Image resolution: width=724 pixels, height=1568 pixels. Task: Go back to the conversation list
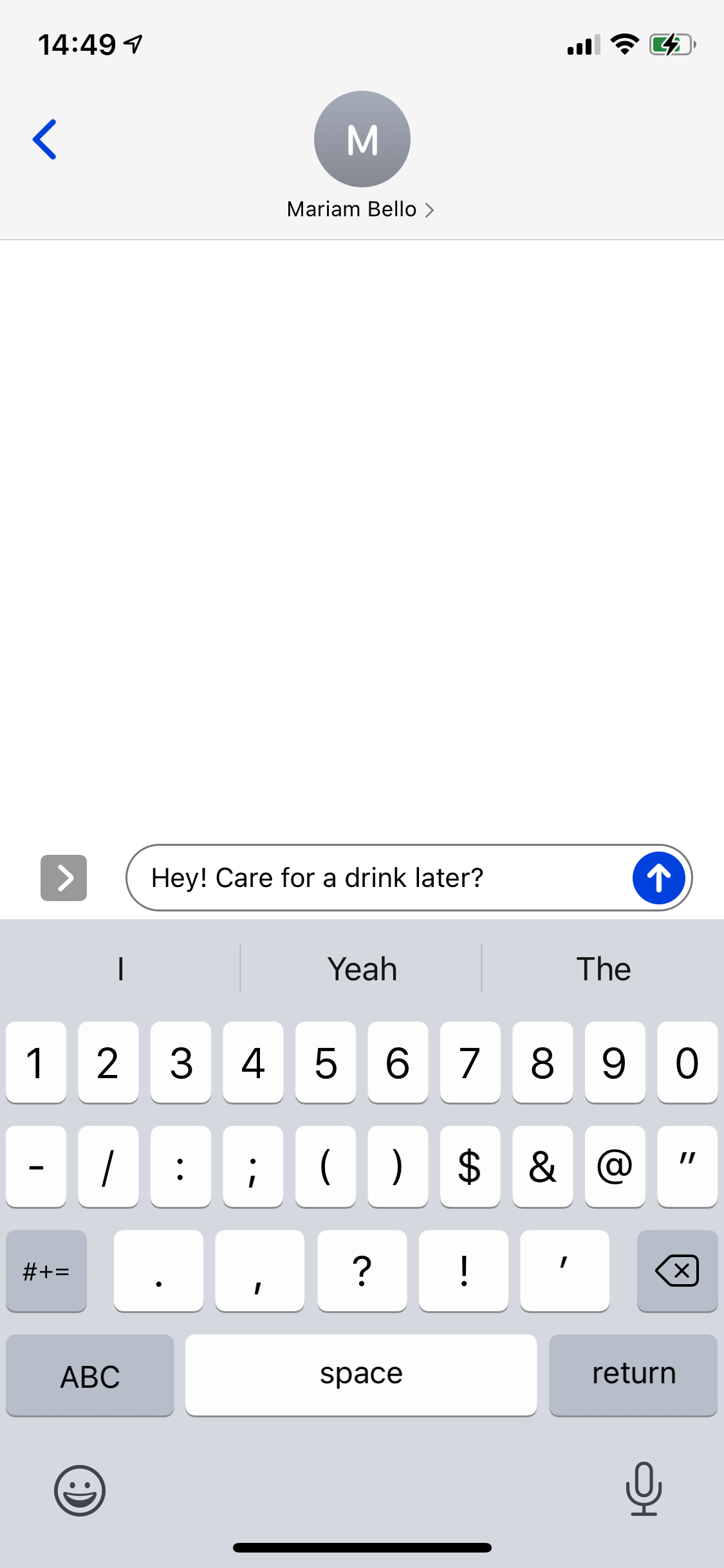click(x=44, y=139)
